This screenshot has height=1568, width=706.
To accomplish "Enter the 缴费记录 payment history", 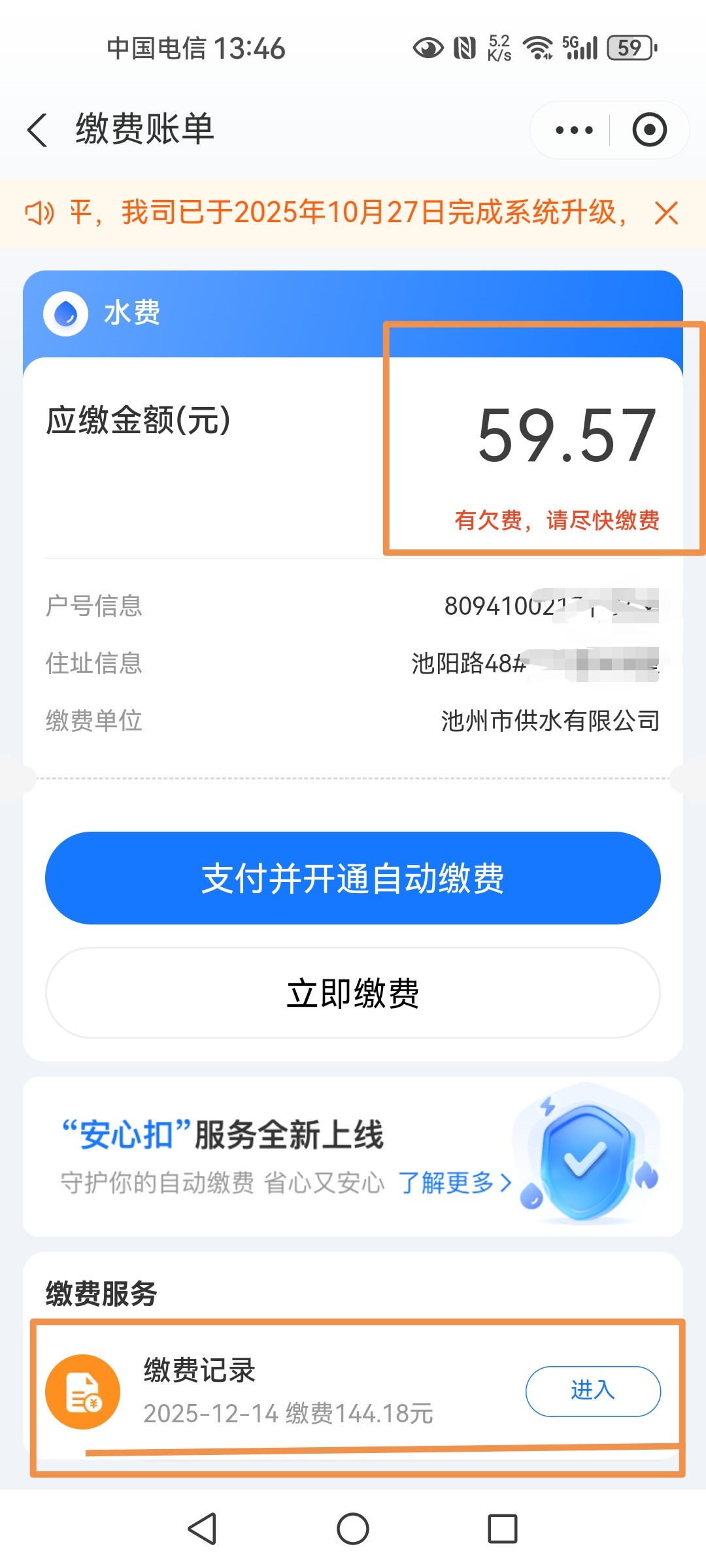I will click(593, 1391).
